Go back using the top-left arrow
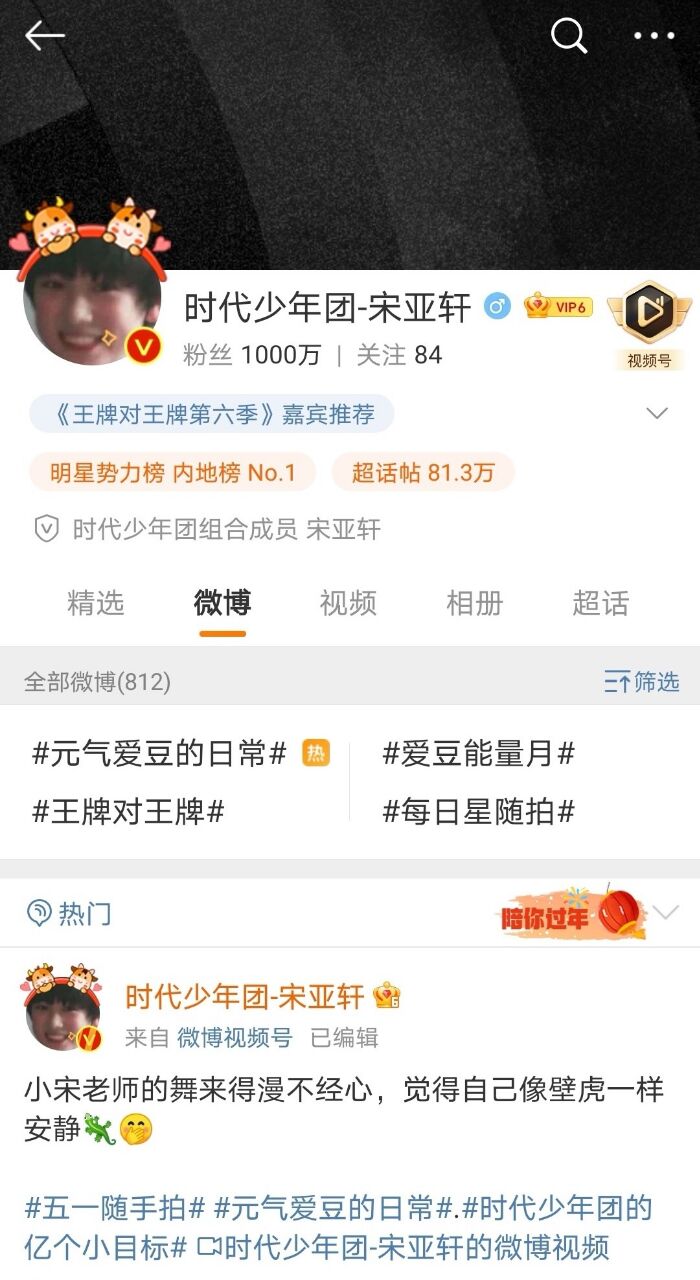700x1280 pixels. point(45,36)
